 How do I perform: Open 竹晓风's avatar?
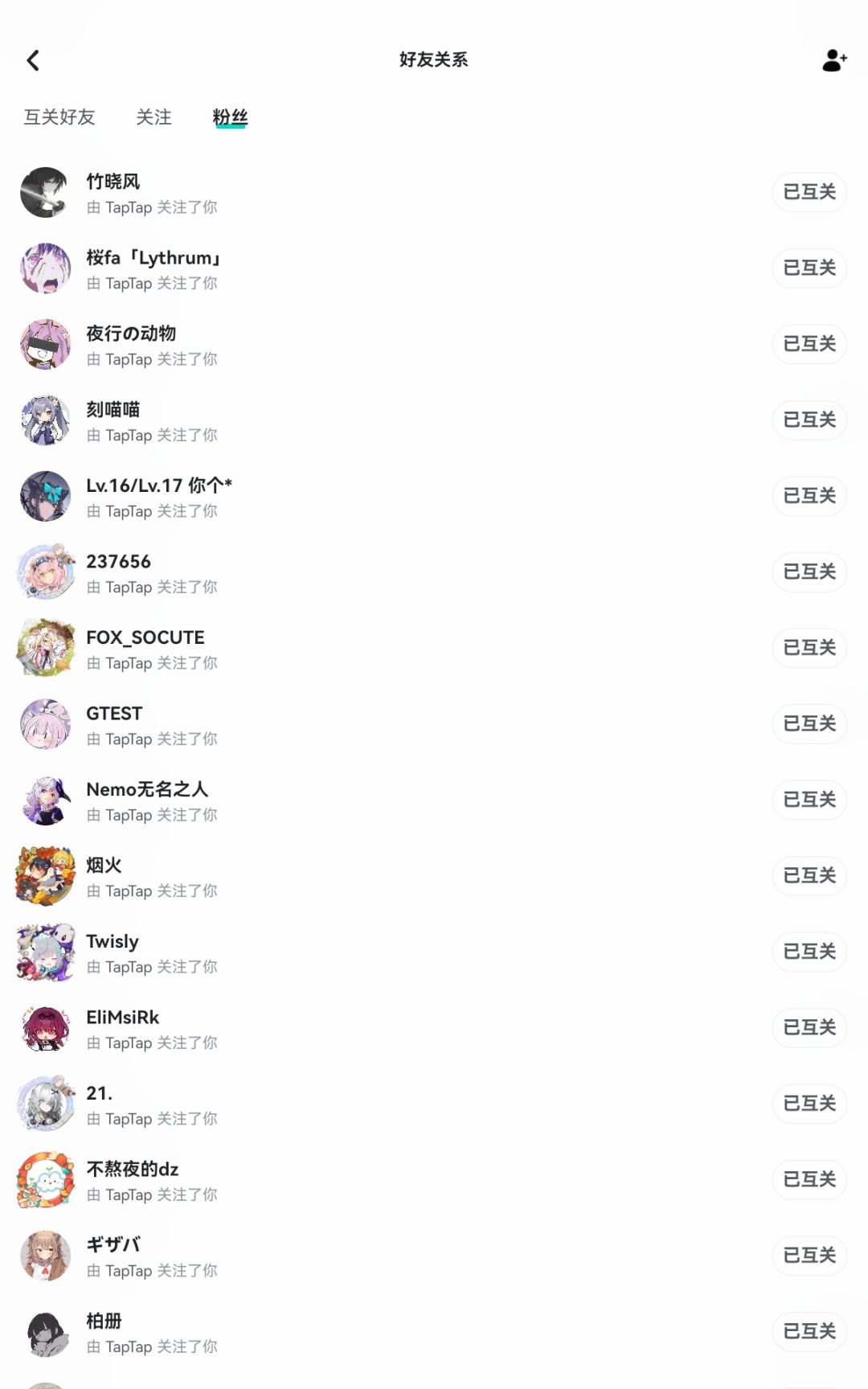click(x=45, y=192)
